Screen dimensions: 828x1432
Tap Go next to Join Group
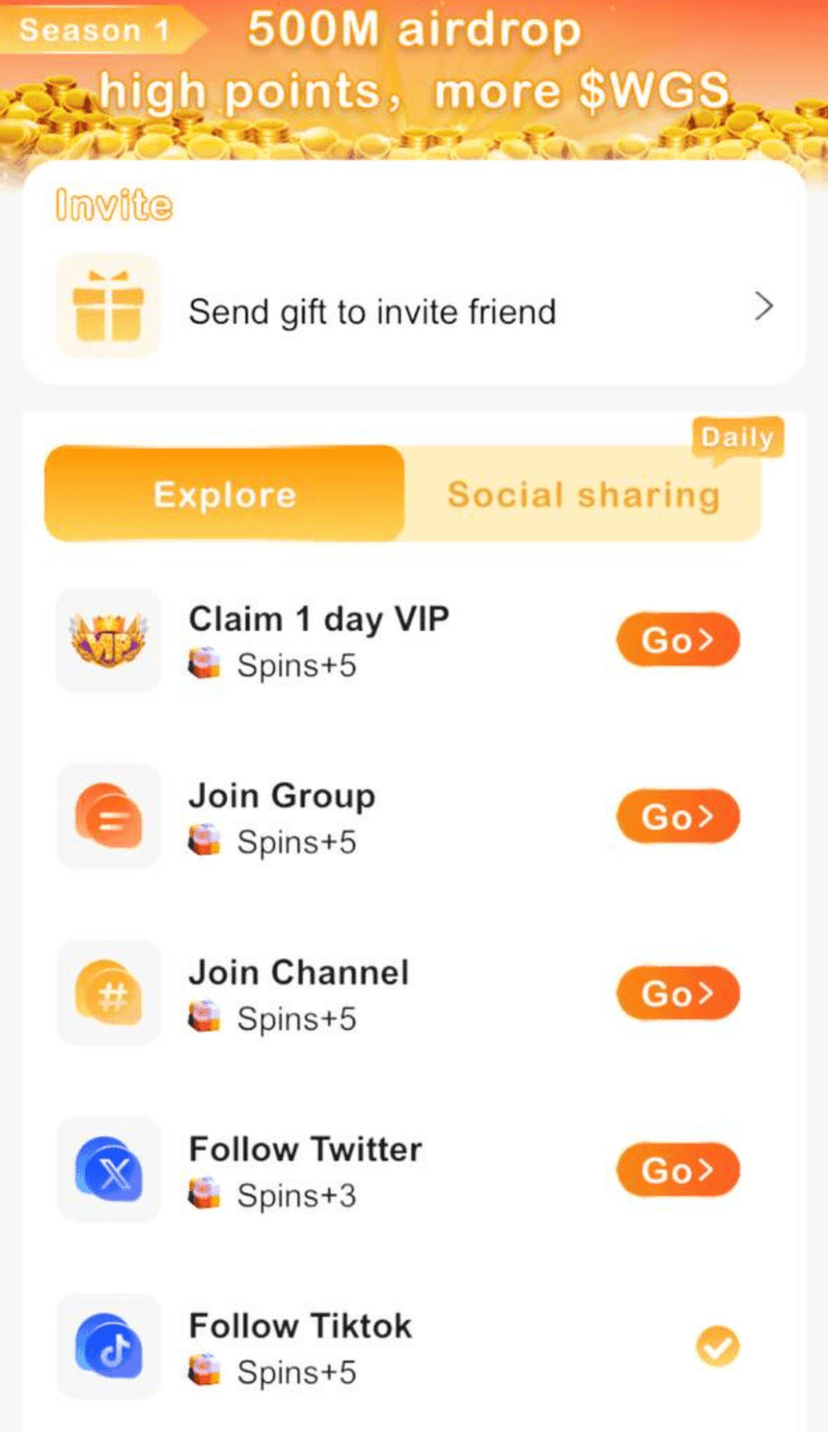(x=678, y=817)
